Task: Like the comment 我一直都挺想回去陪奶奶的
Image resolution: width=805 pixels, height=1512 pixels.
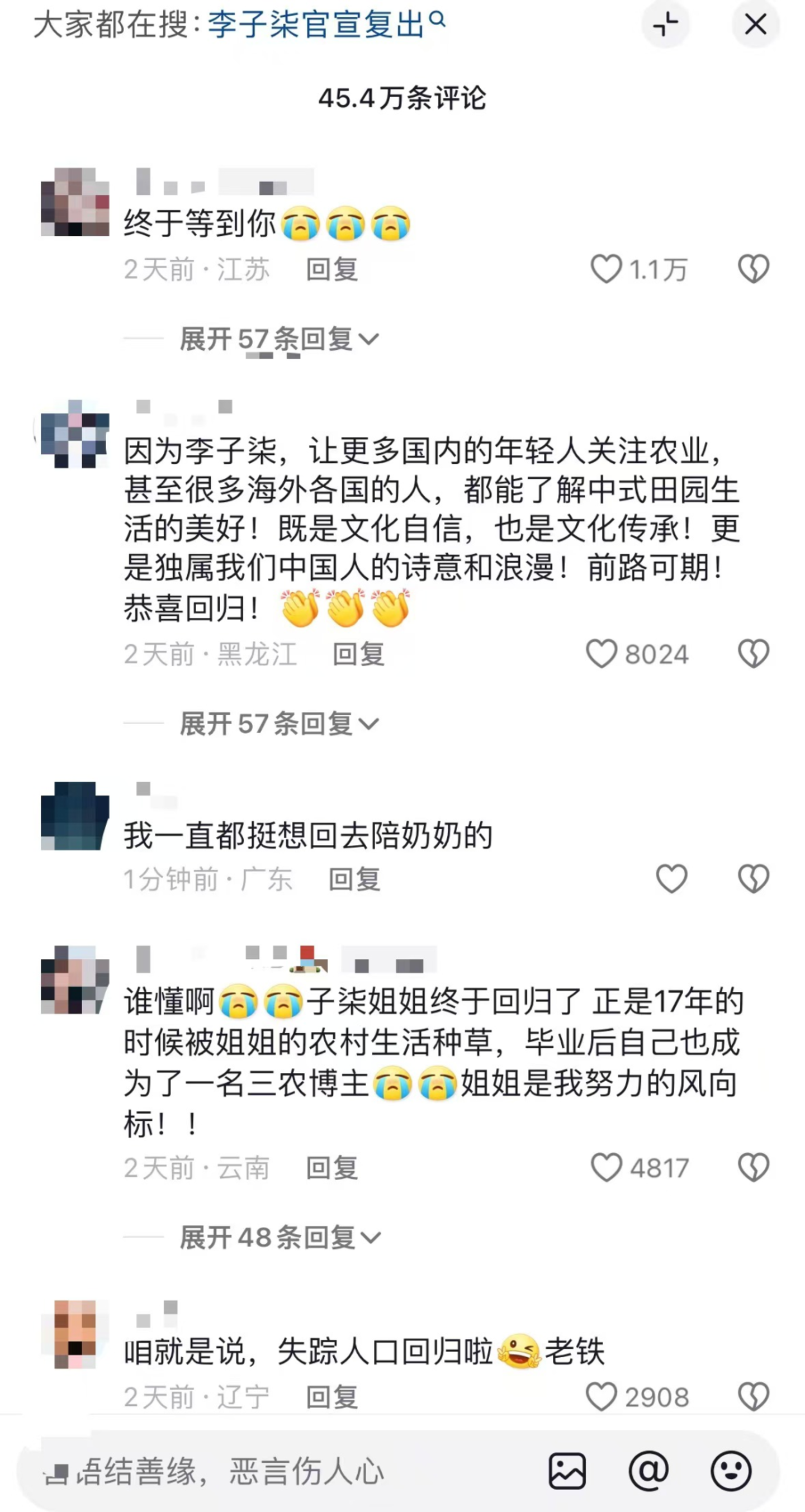Action: point(671,879)
